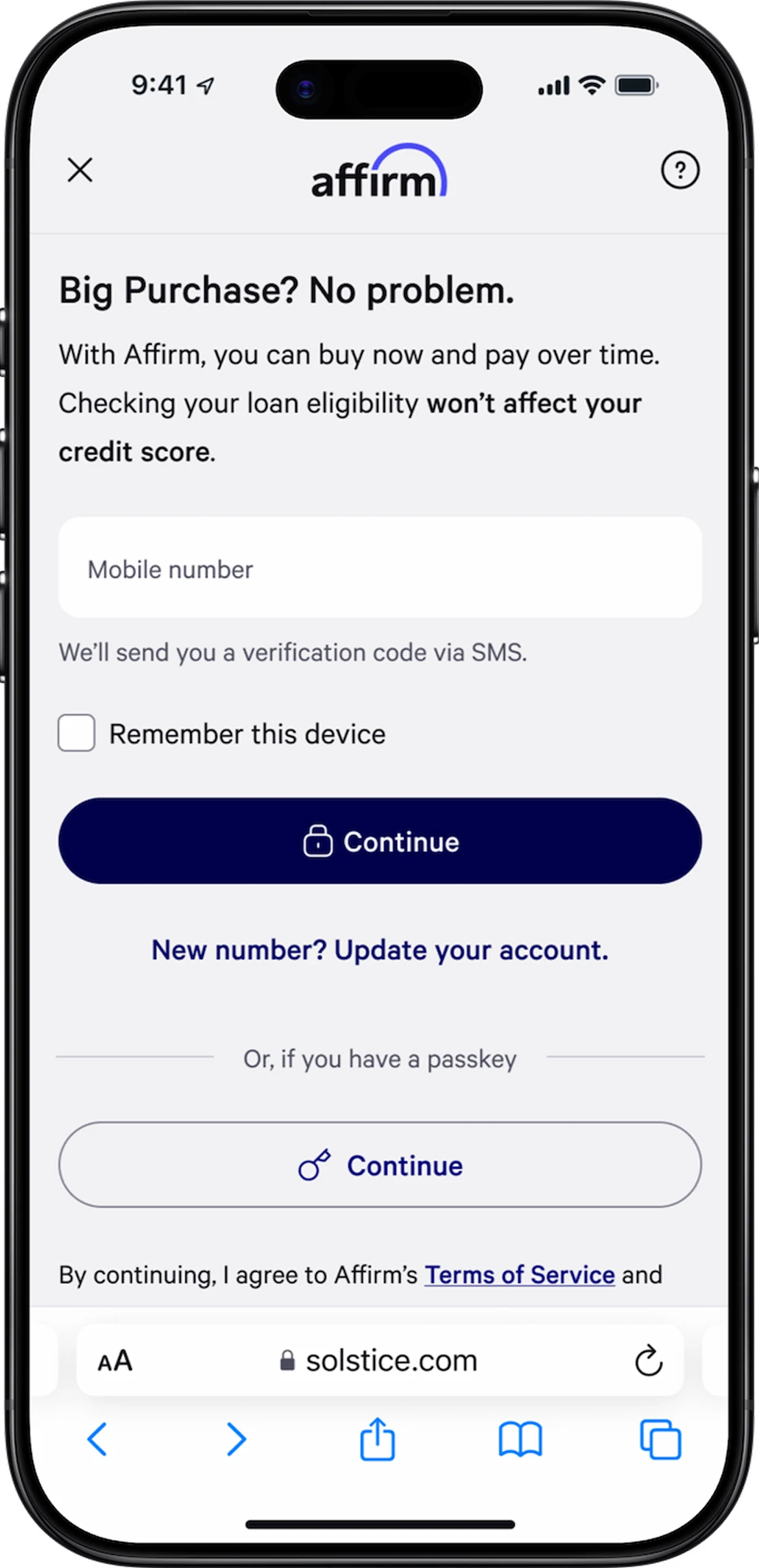Check the Remember this device box
Viewport: 759px width, 1568px height.
point(77,733)
